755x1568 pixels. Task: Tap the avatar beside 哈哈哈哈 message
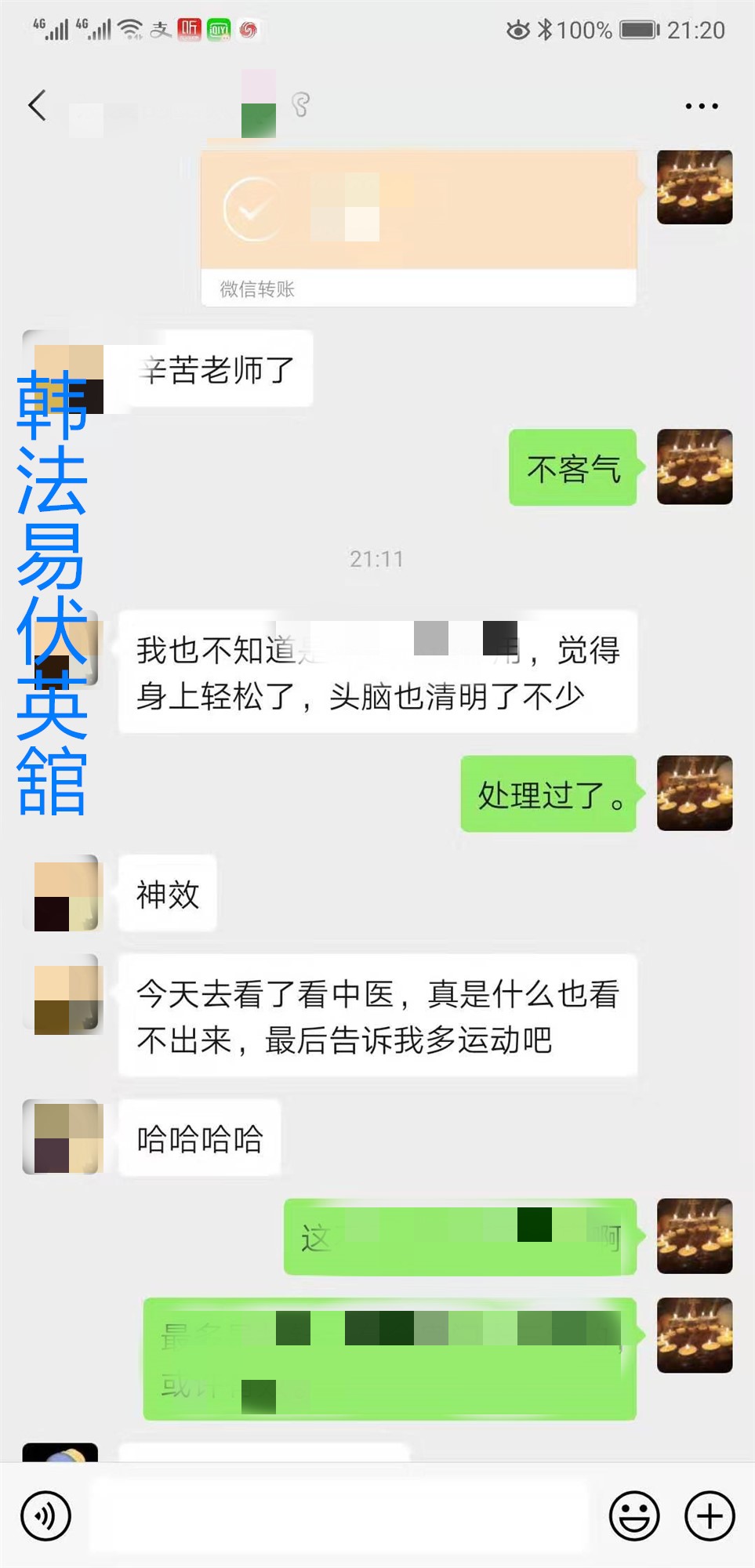64,1137
